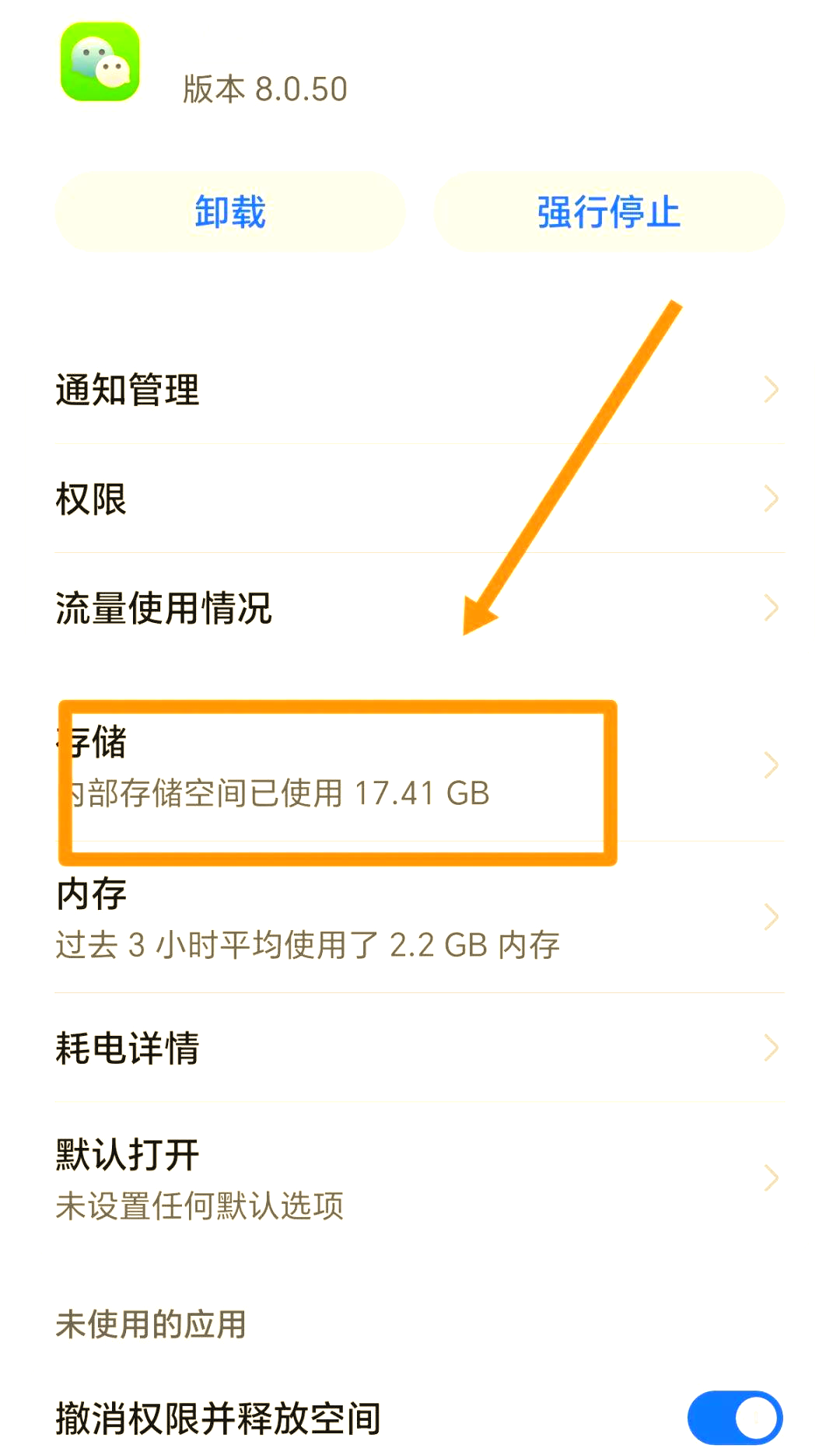840x1452 pixels.
Task: Toggle 撤消权限并释放空间 switch off
Action: pos(735,1418)
